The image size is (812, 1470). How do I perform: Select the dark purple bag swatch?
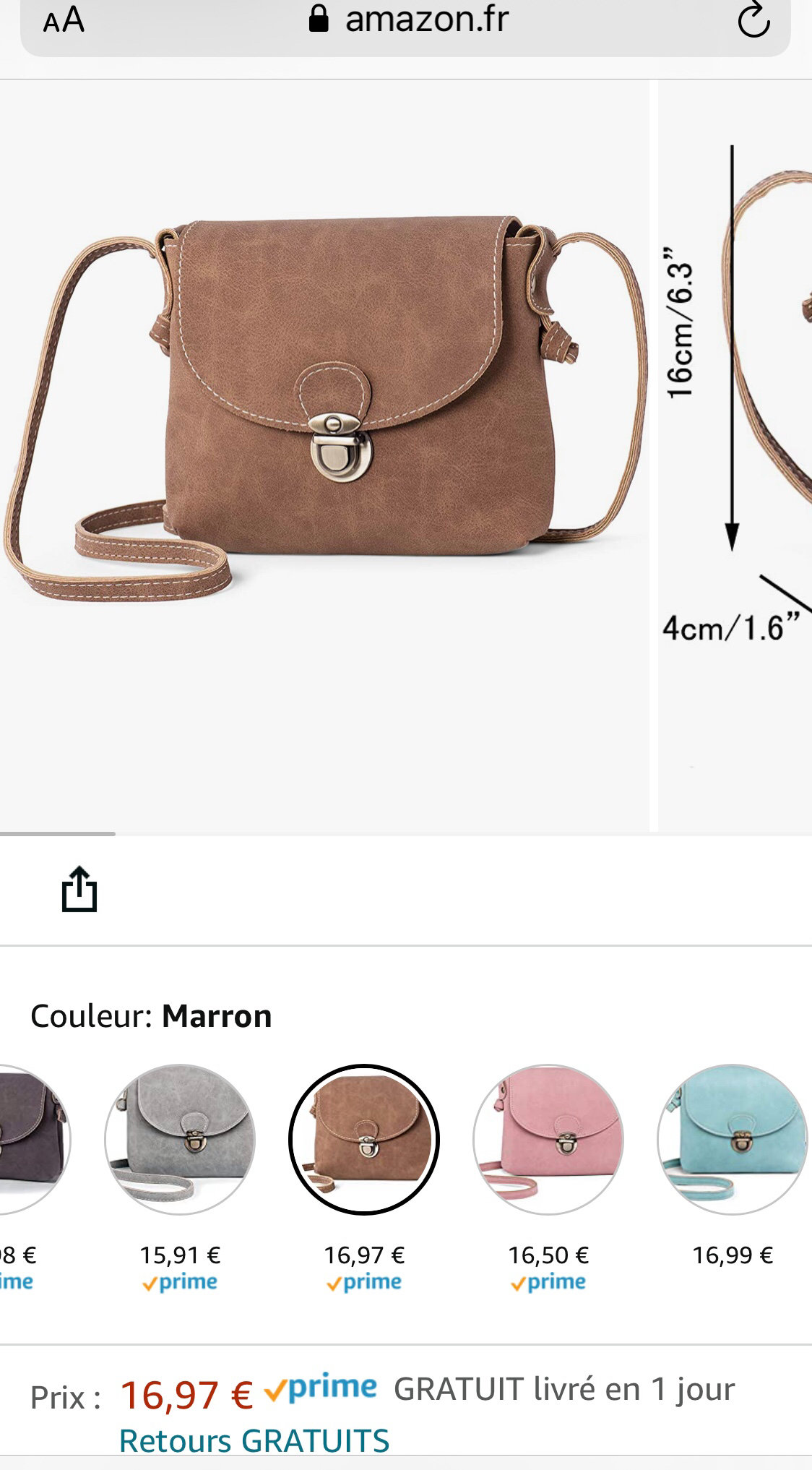(x=33, y=1140)
